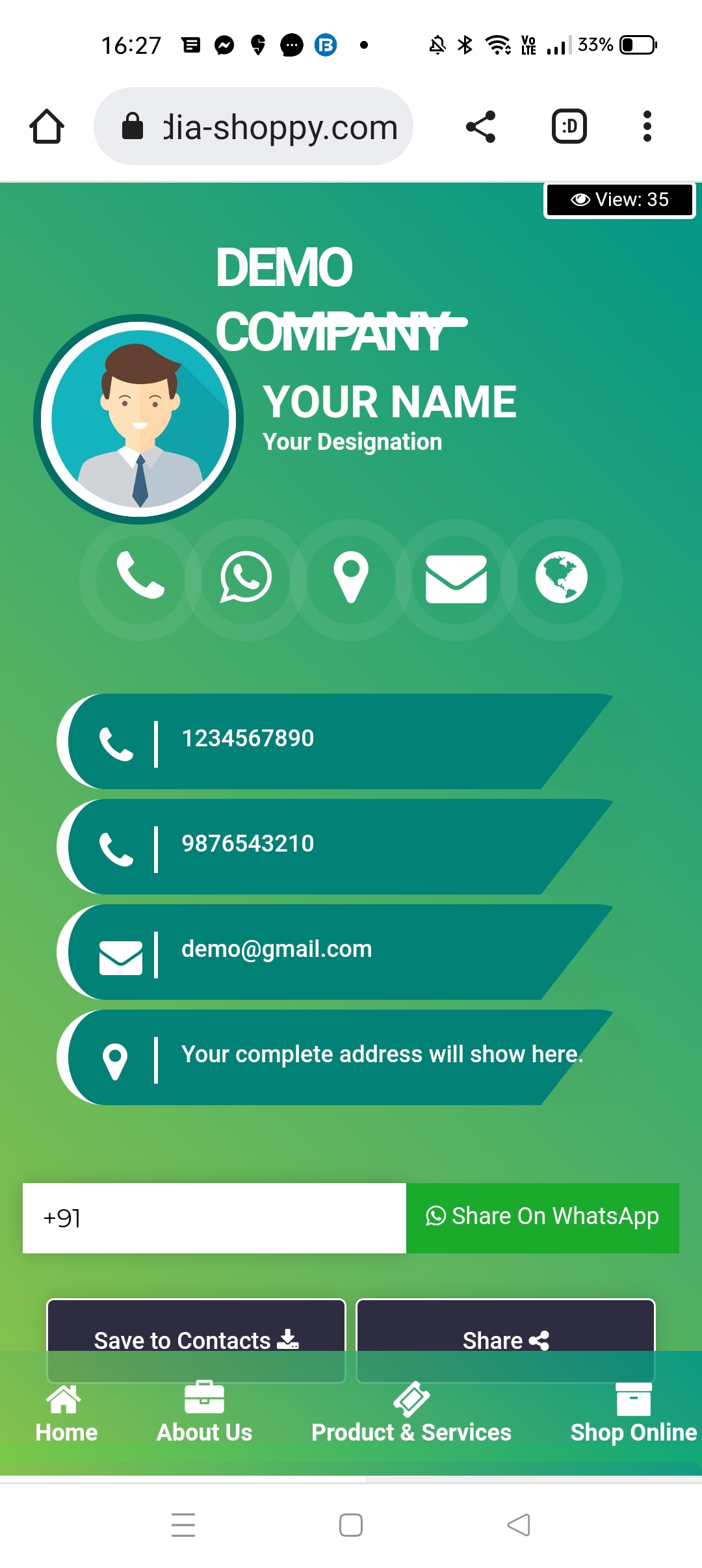Screen dimensions: 702x1568
Task: Open the round map location pin icon
Action: 351,577
